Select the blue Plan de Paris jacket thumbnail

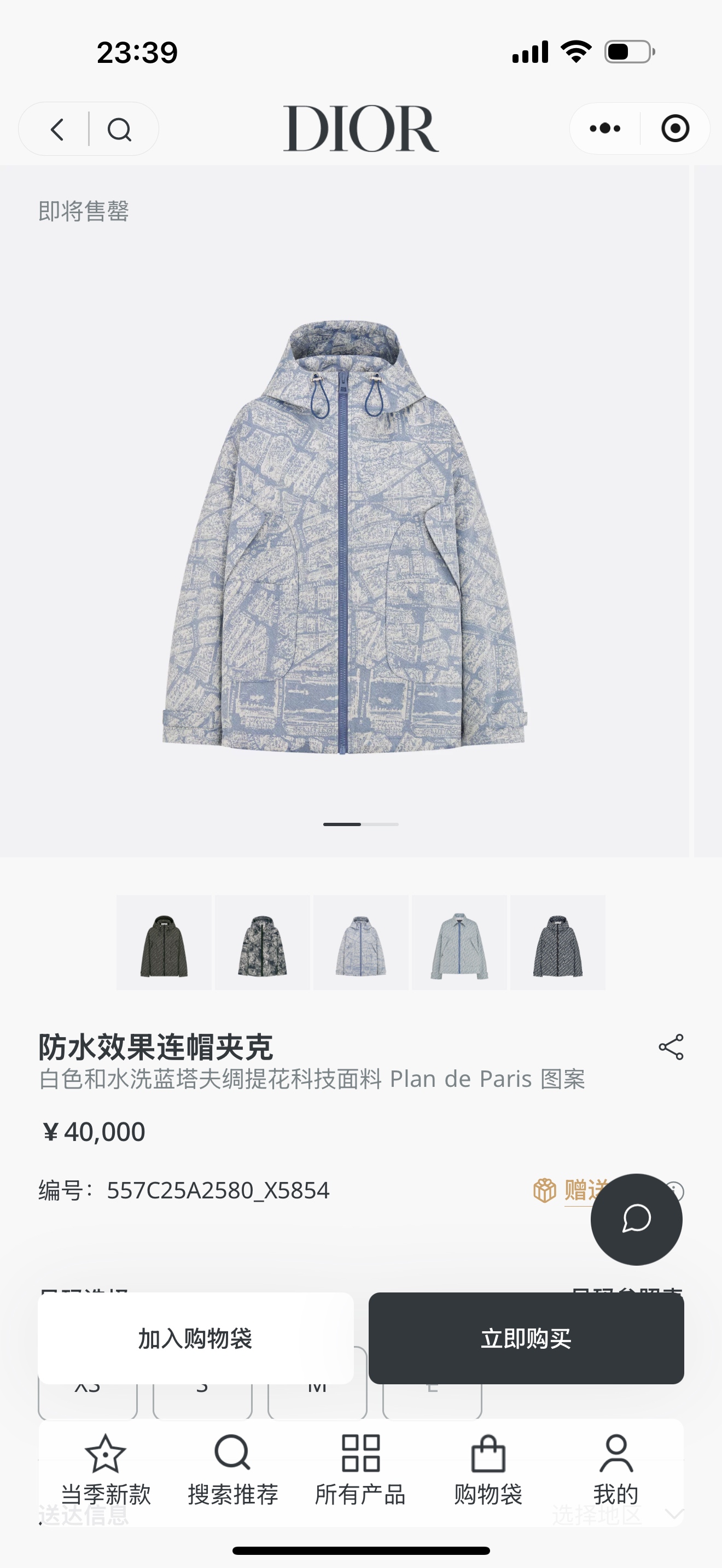coord(361,942)
